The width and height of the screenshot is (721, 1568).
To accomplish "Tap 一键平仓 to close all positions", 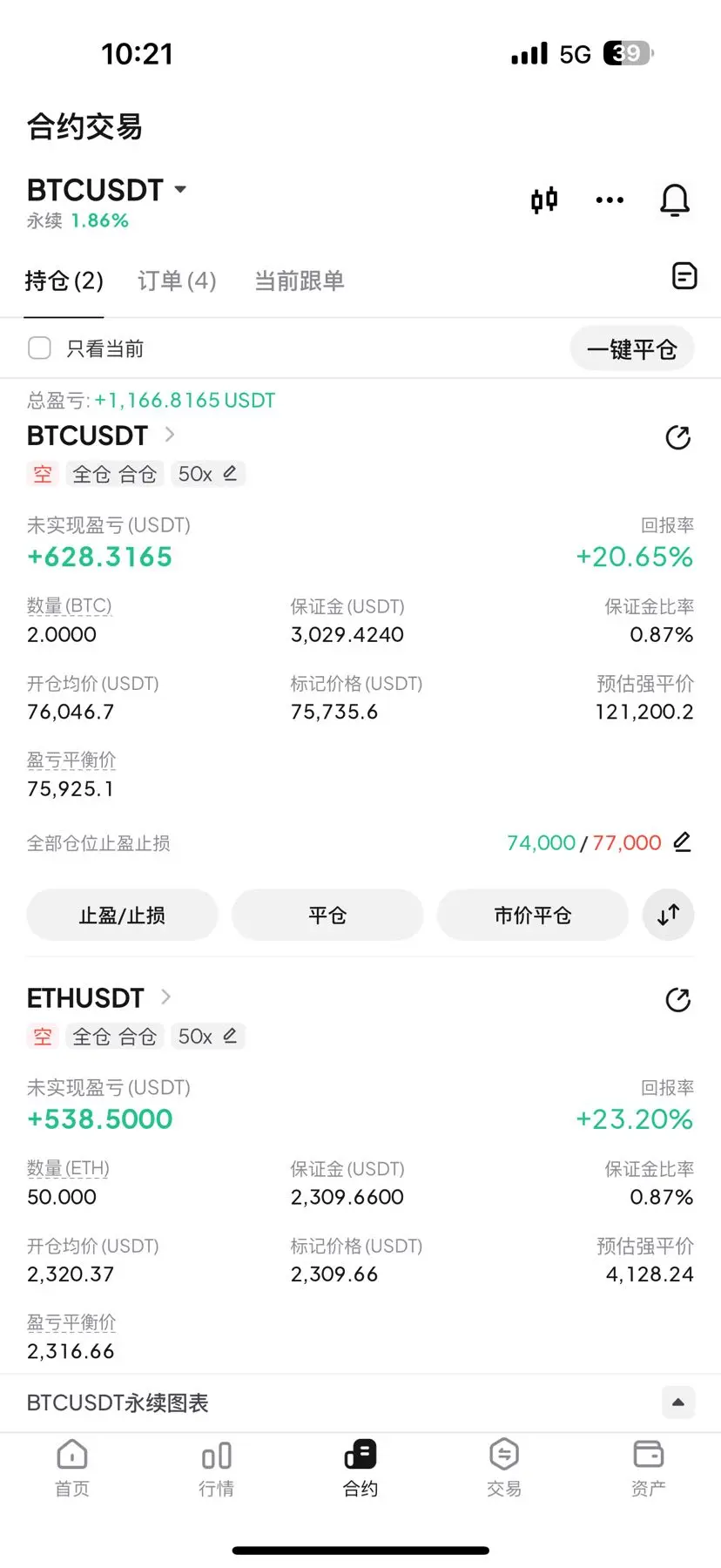I will click(631, 349).
